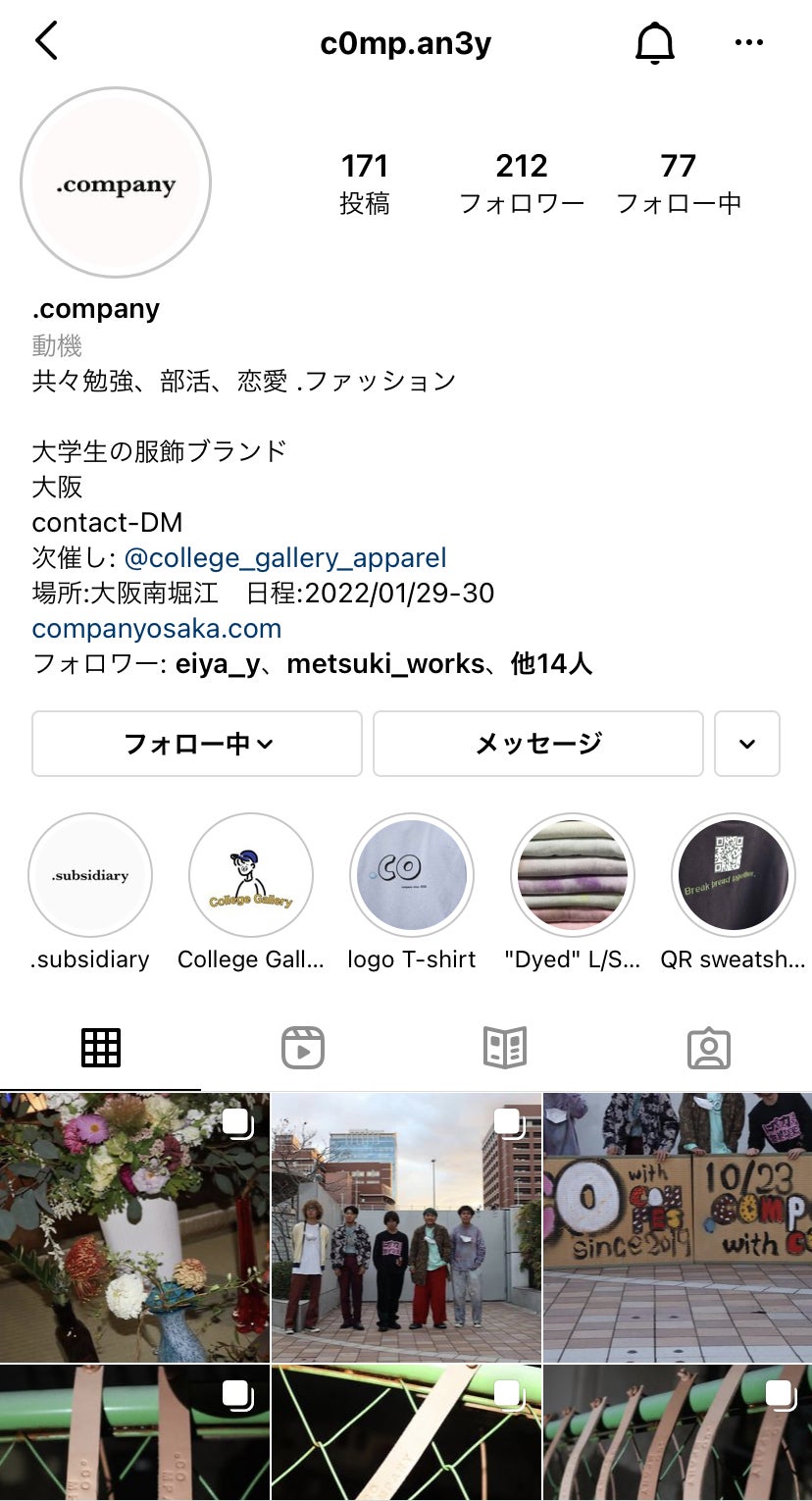View the .company profile picture
The image size is (812, 1501).
116,183
